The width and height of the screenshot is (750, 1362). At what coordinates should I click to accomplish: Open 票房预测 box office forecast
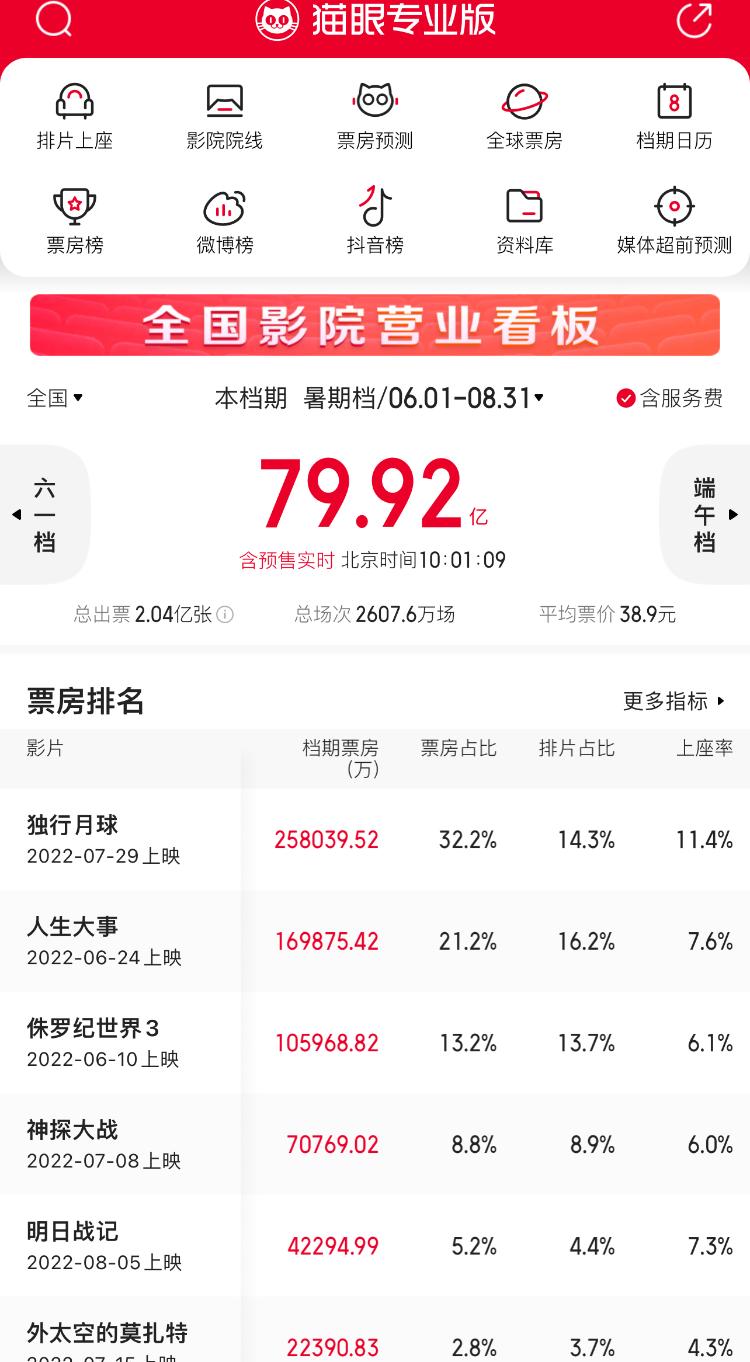(x=375, y=117)
